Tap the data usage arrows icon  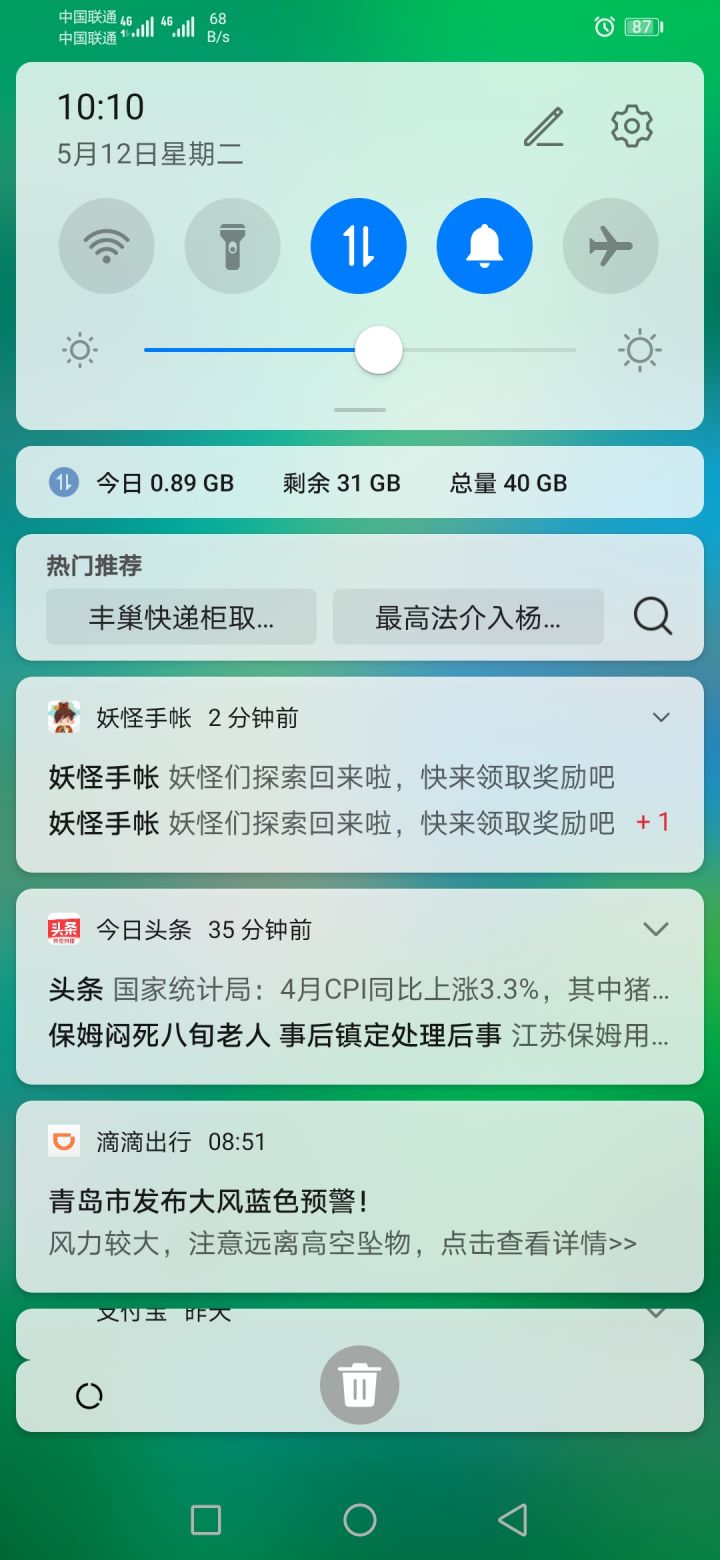click(61, 482)
